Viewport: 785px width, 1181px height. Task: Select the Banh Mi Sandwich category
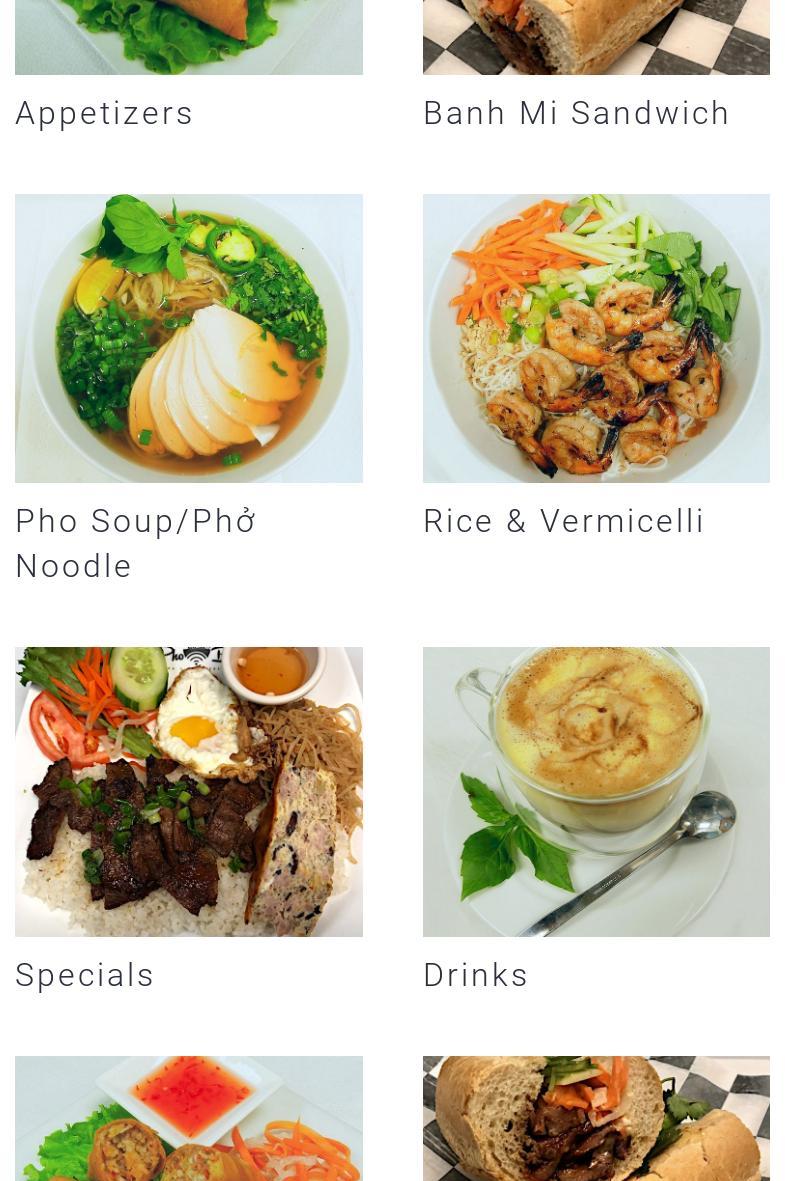(576, 113)
